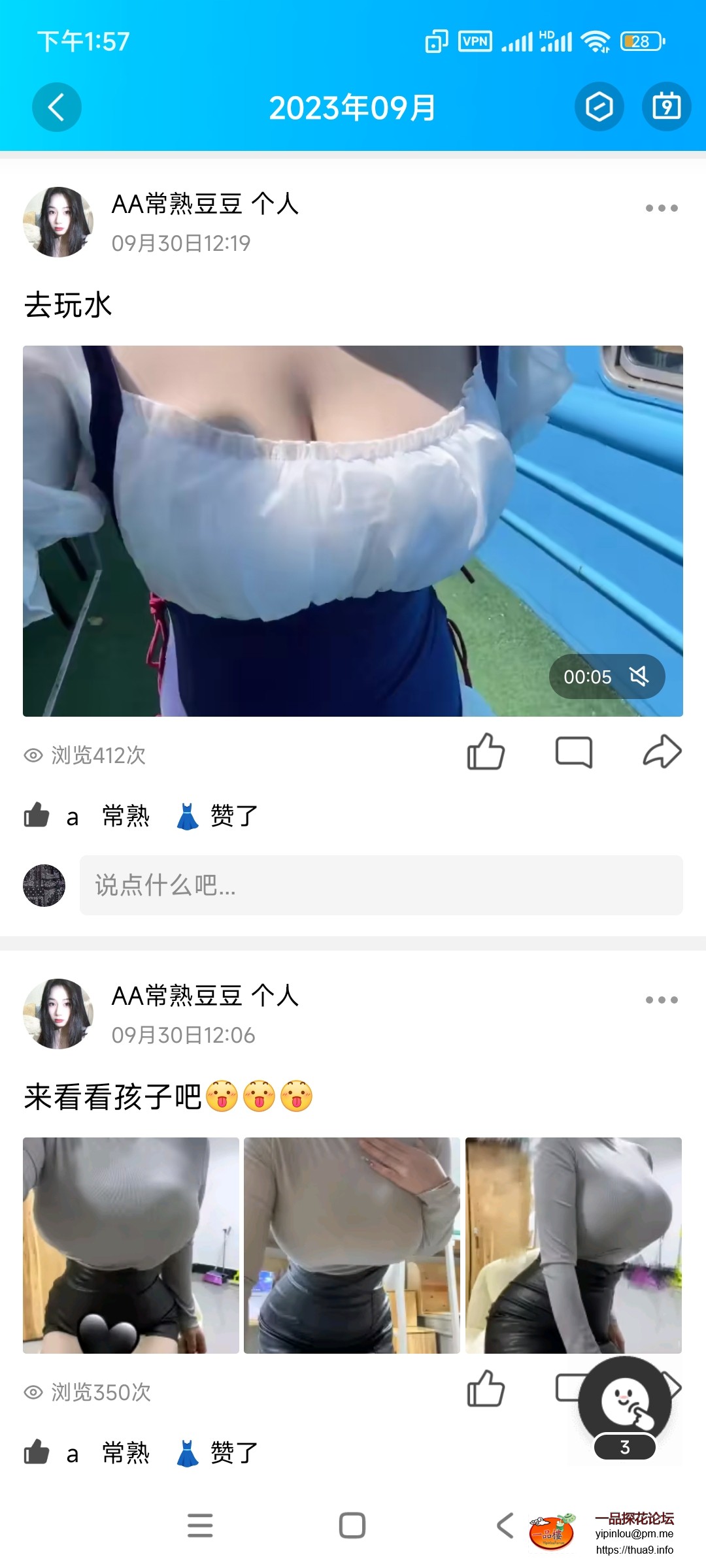The height and width of the screenshot is (1568, 706).
Task: Toggle like on the 去玩水 video post
Action: 486,753
